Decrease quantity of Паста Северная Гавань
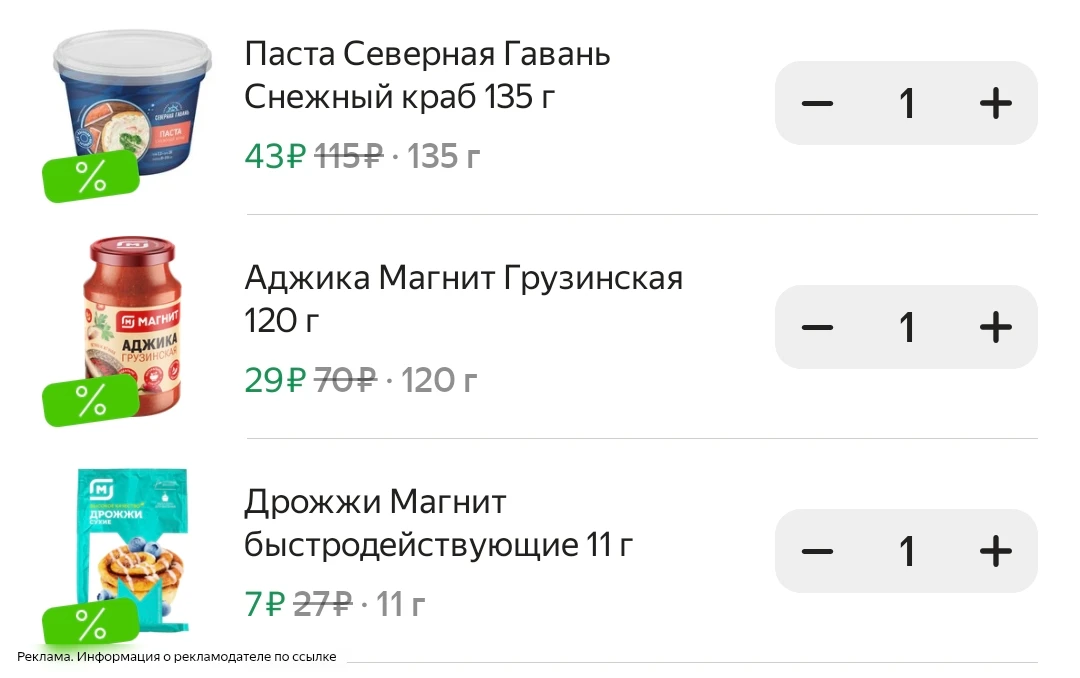Viewport: 1080px width, 678px height. [818, 103]
